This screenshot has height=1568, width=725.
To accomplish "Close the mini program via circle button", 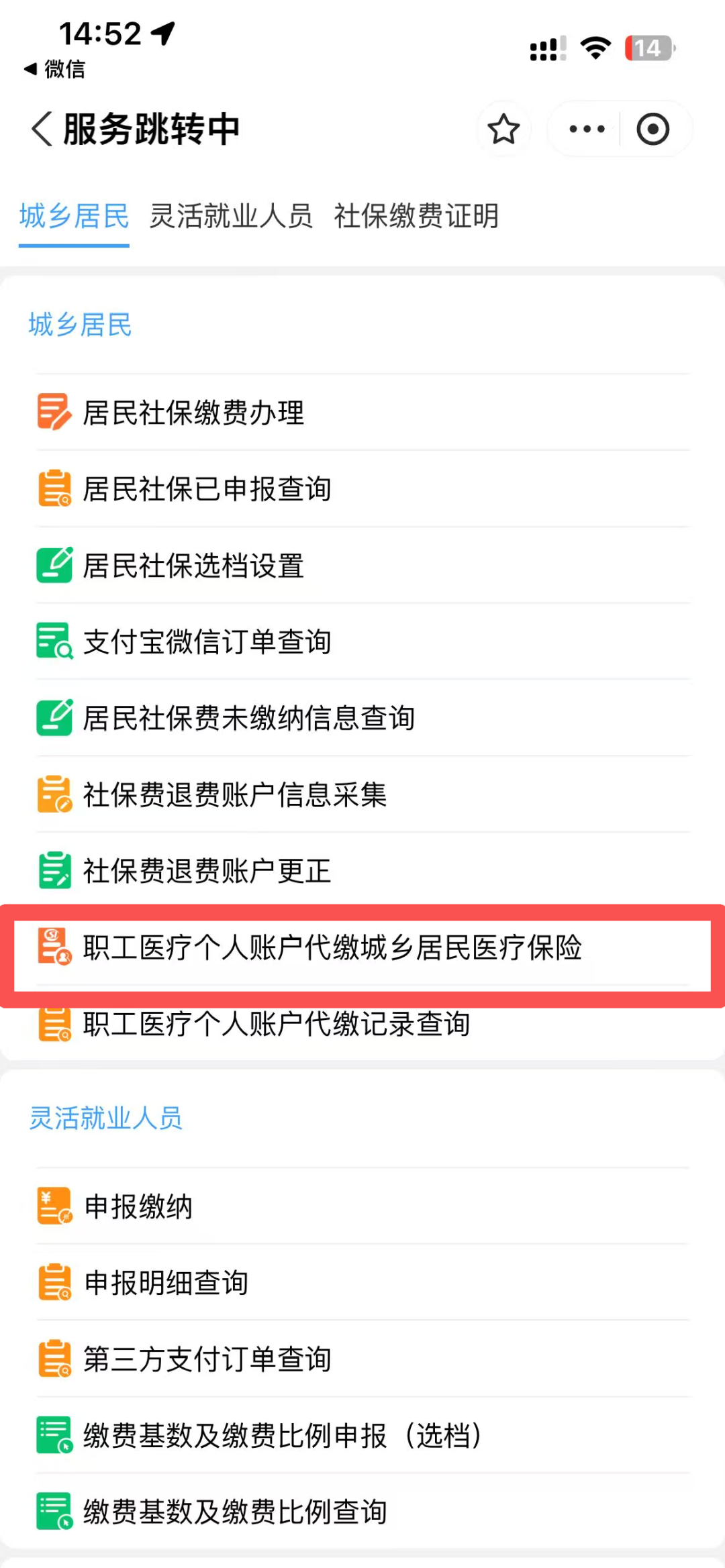I will (652, 129).
